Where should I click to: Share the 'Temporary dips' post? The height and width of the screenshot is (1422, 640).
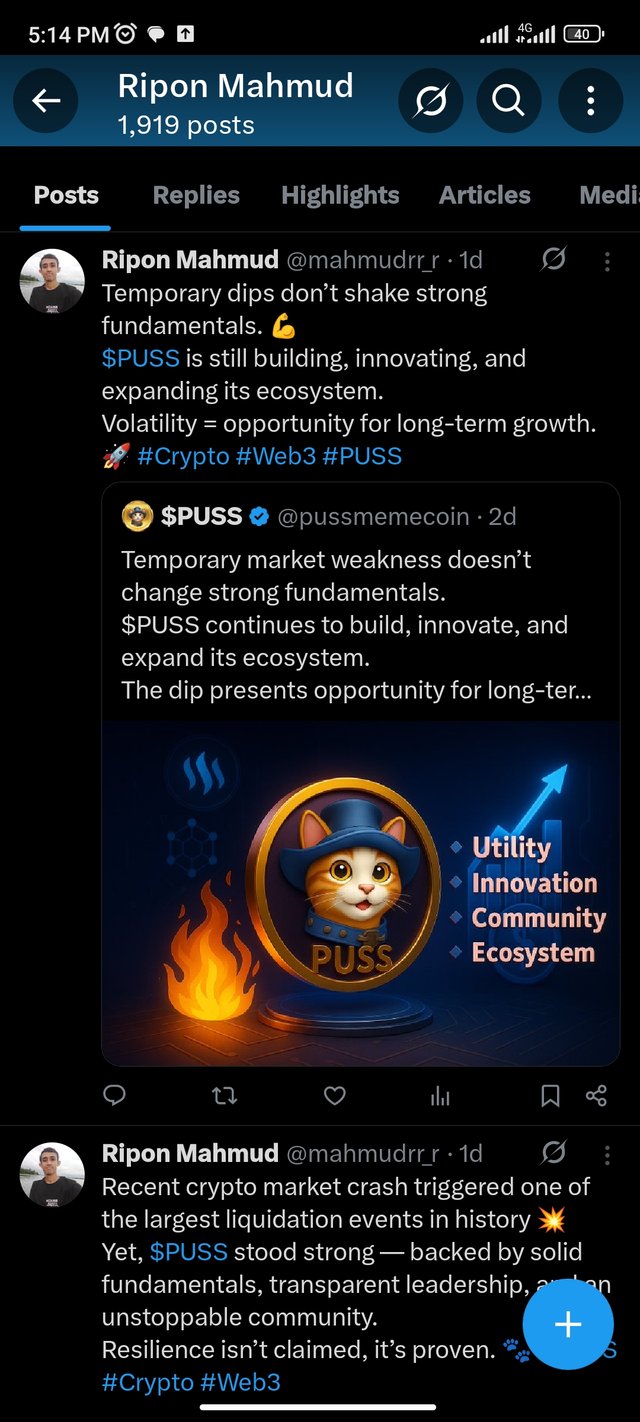(x=596, y=1096)
